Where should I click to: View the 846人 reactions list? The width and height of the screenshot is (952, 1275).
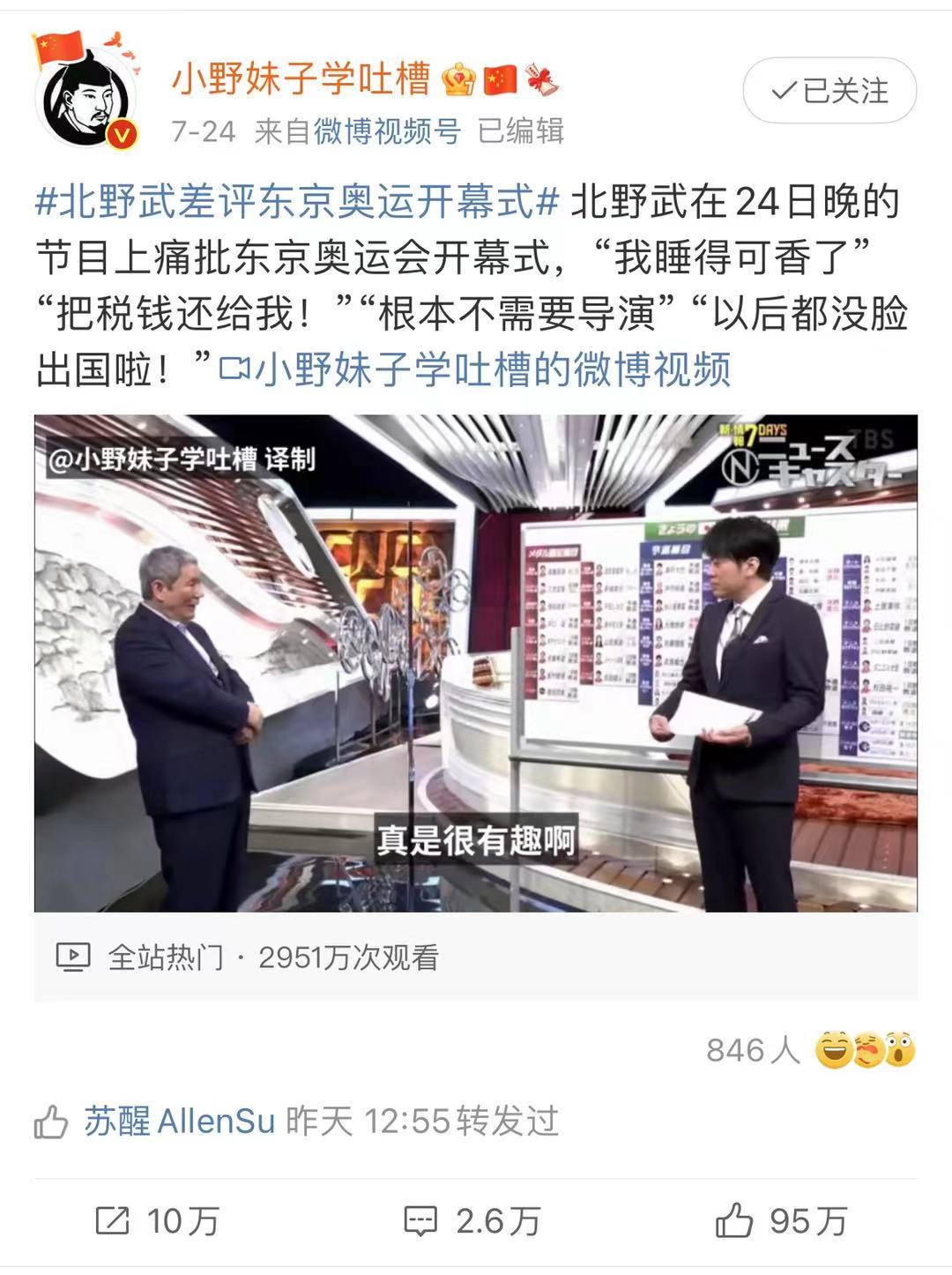pos(809,1050)
